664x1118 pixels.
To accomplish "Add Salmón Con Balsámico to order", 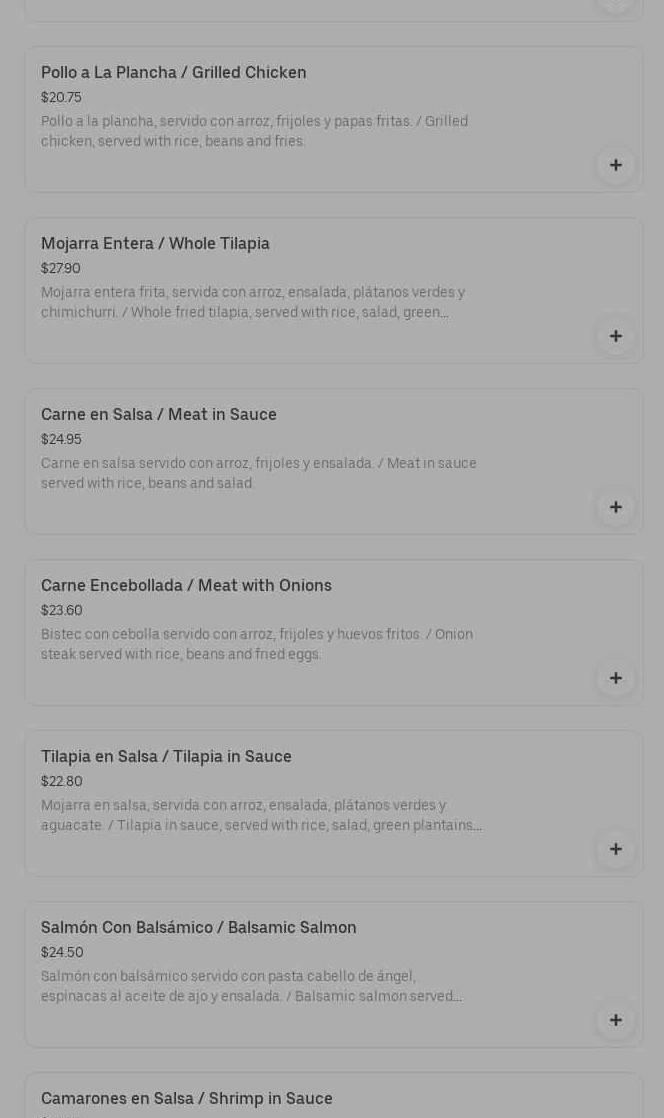I will click(x=615, y=1020).
